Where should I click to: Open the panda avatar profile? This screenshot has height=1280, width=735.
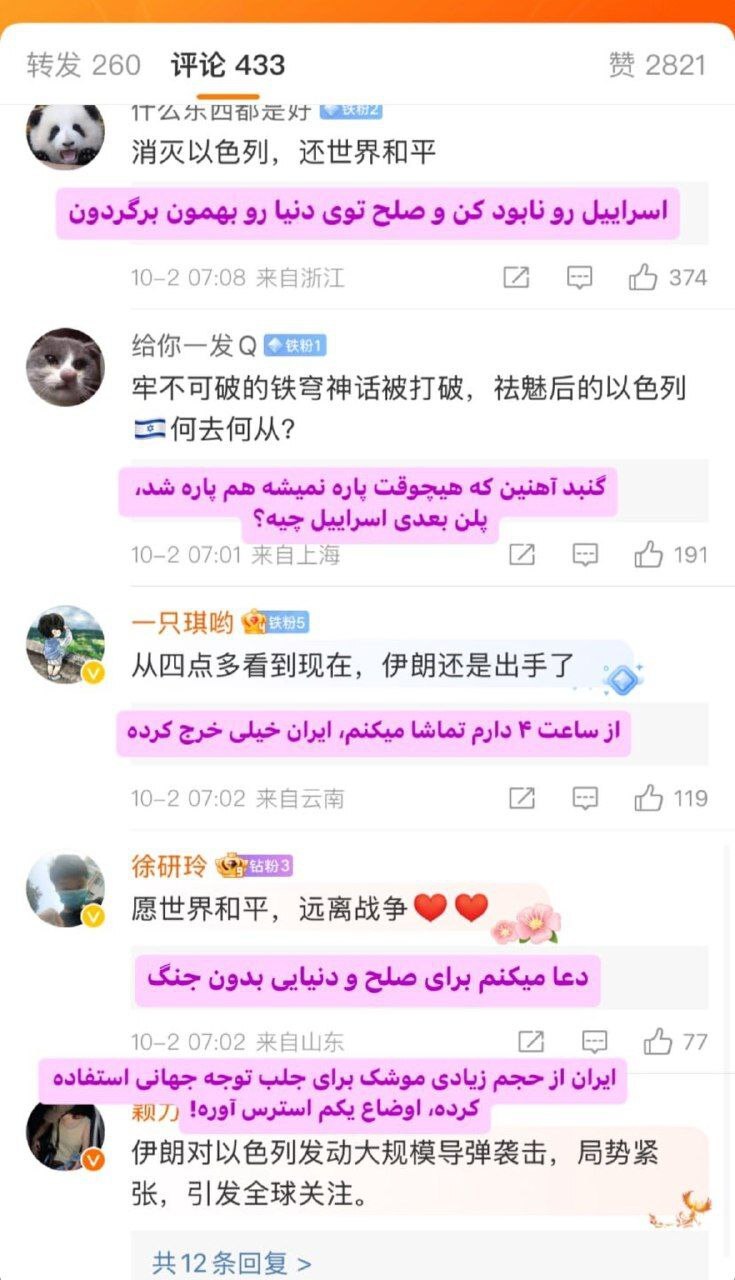pyautogui.click(x=65, y=135)
